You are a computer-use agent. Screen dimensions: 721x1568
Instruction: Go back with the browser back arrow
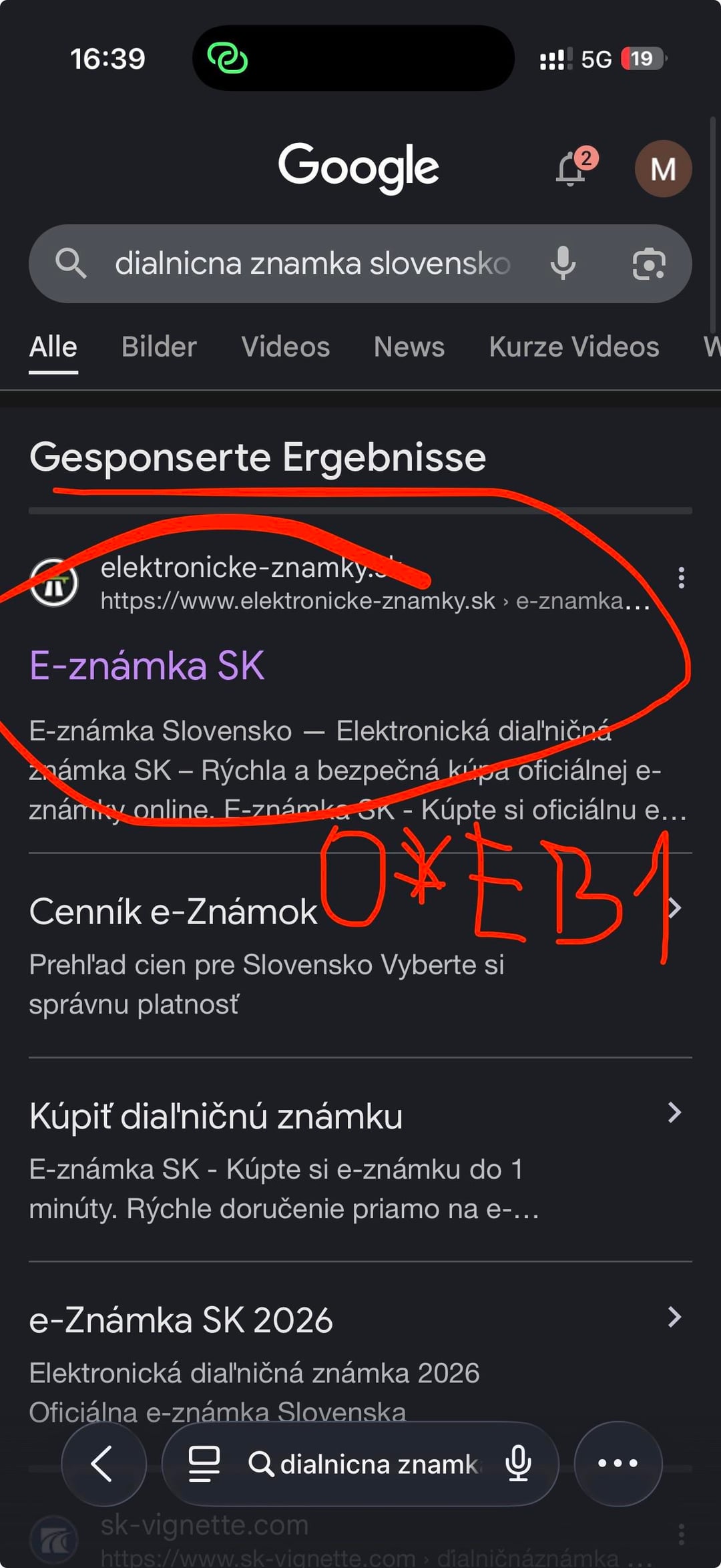tap(103, 1464)
